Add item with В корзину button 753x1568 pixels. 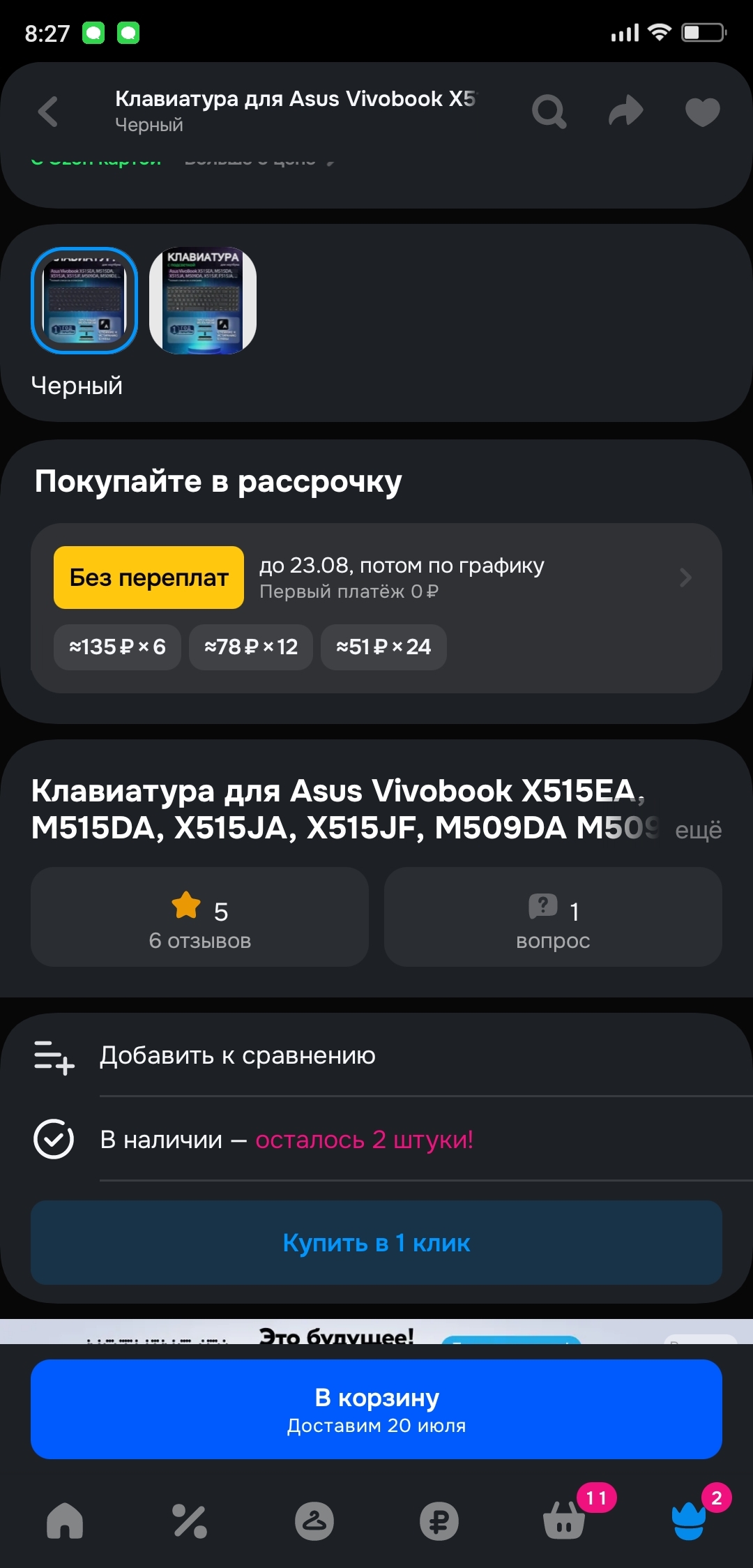click(376, 1409)
